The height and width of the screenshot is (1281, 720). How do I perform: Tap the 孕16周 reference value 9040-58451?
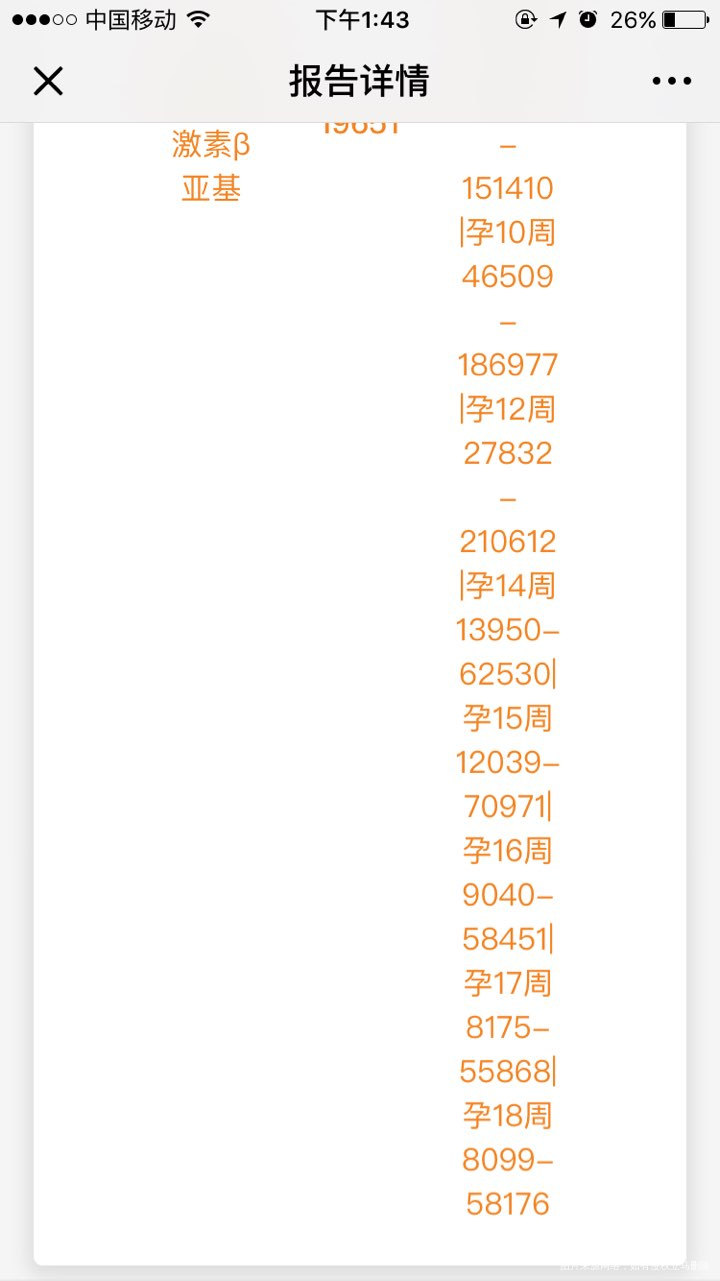point(508,917)
